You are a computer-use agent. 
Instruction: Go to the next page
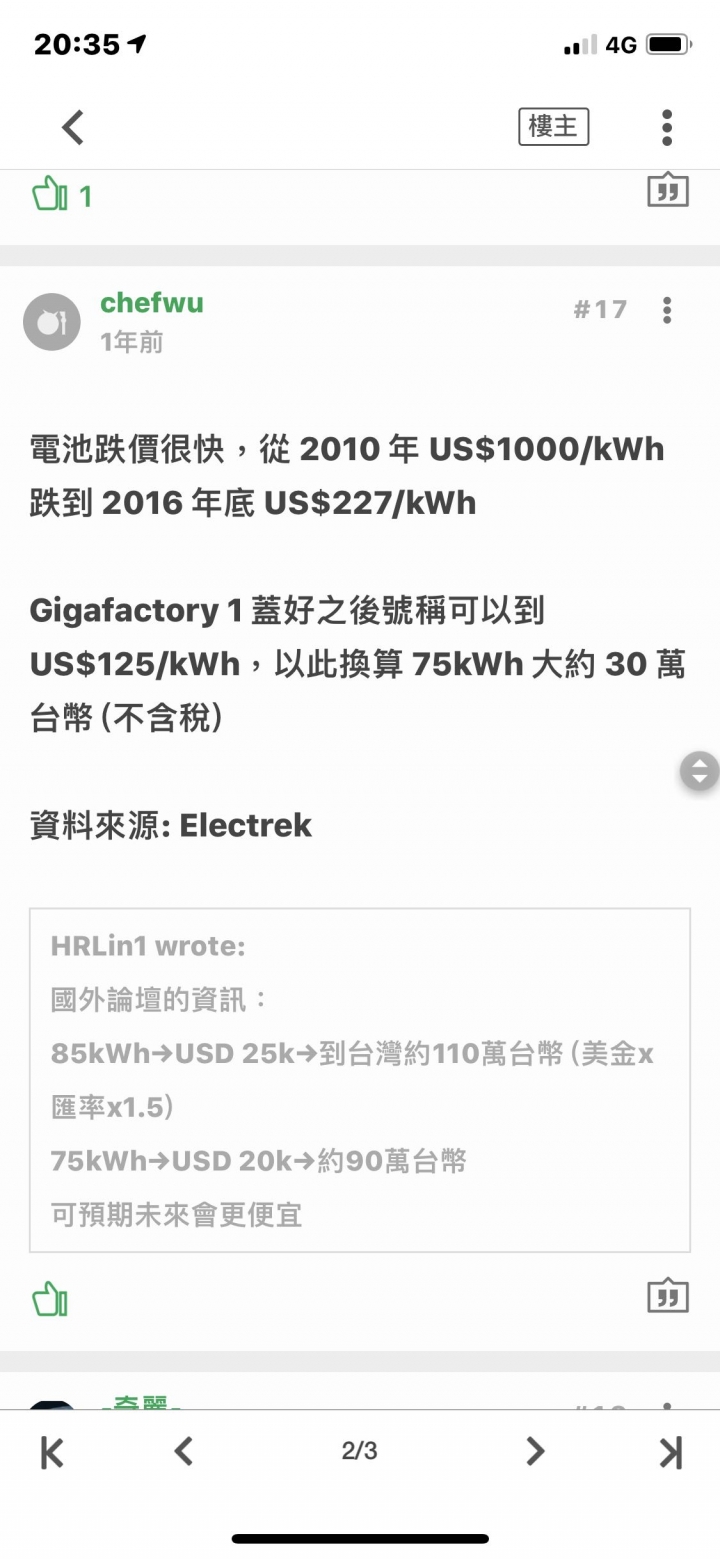pos(536,1451)
